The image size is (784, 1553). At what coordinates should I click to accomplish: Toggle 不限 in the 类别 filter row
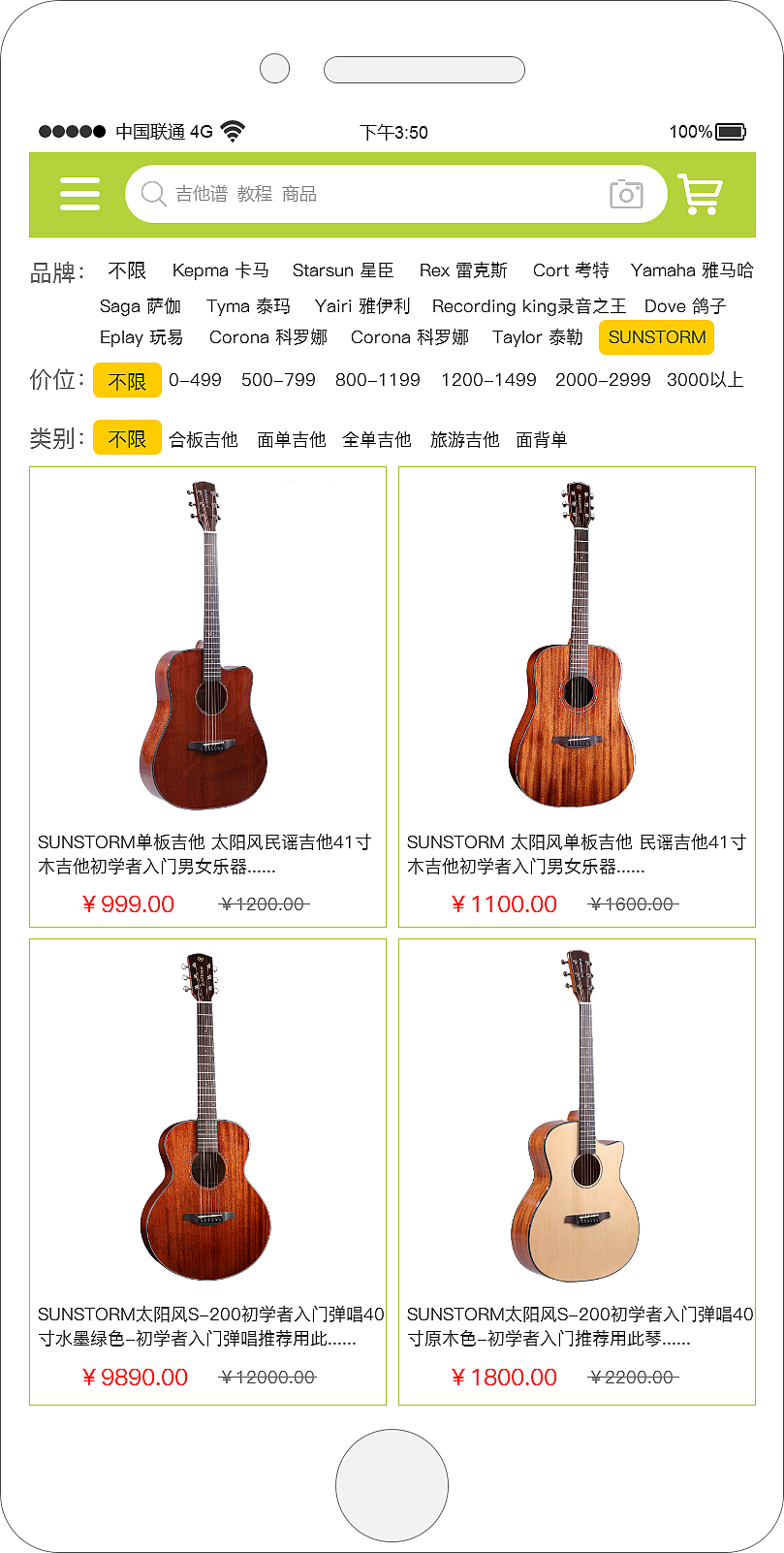pyautogui.click(x=127, y=438)
